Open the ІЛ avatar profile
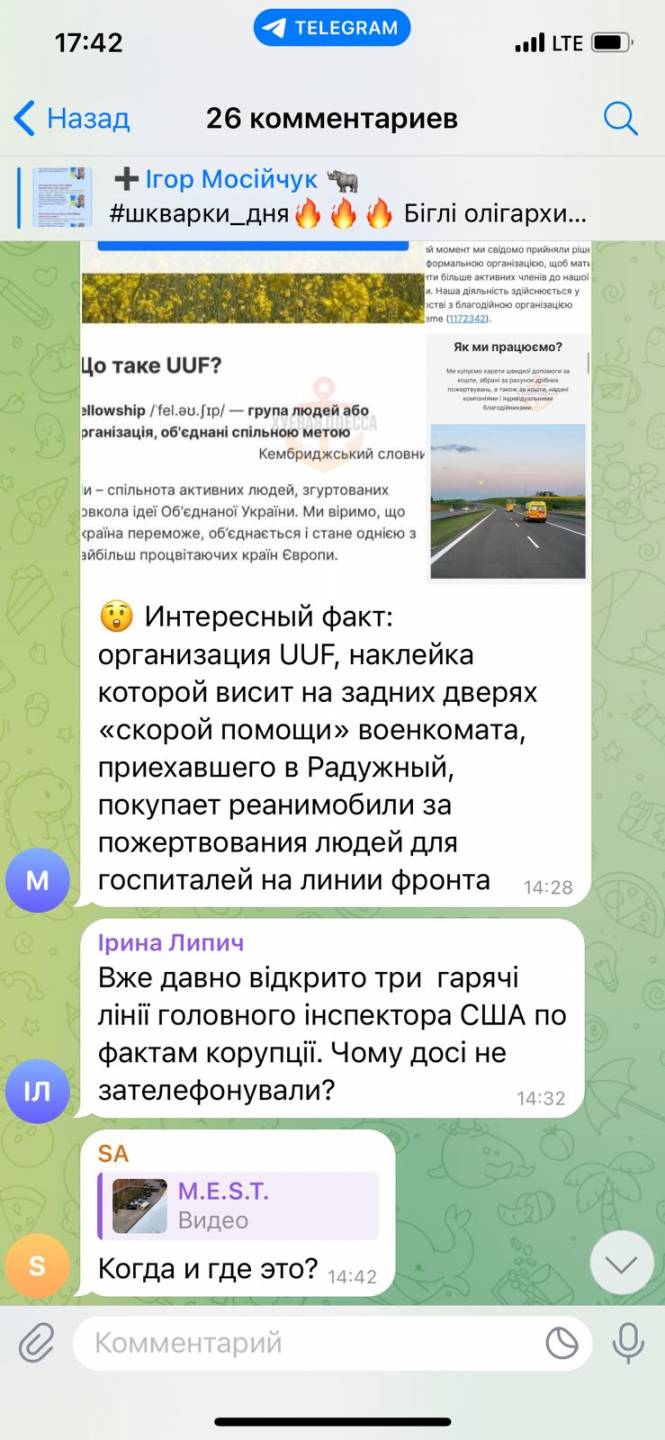The height and width of the screenshot is (1440, 665). 38,1089
